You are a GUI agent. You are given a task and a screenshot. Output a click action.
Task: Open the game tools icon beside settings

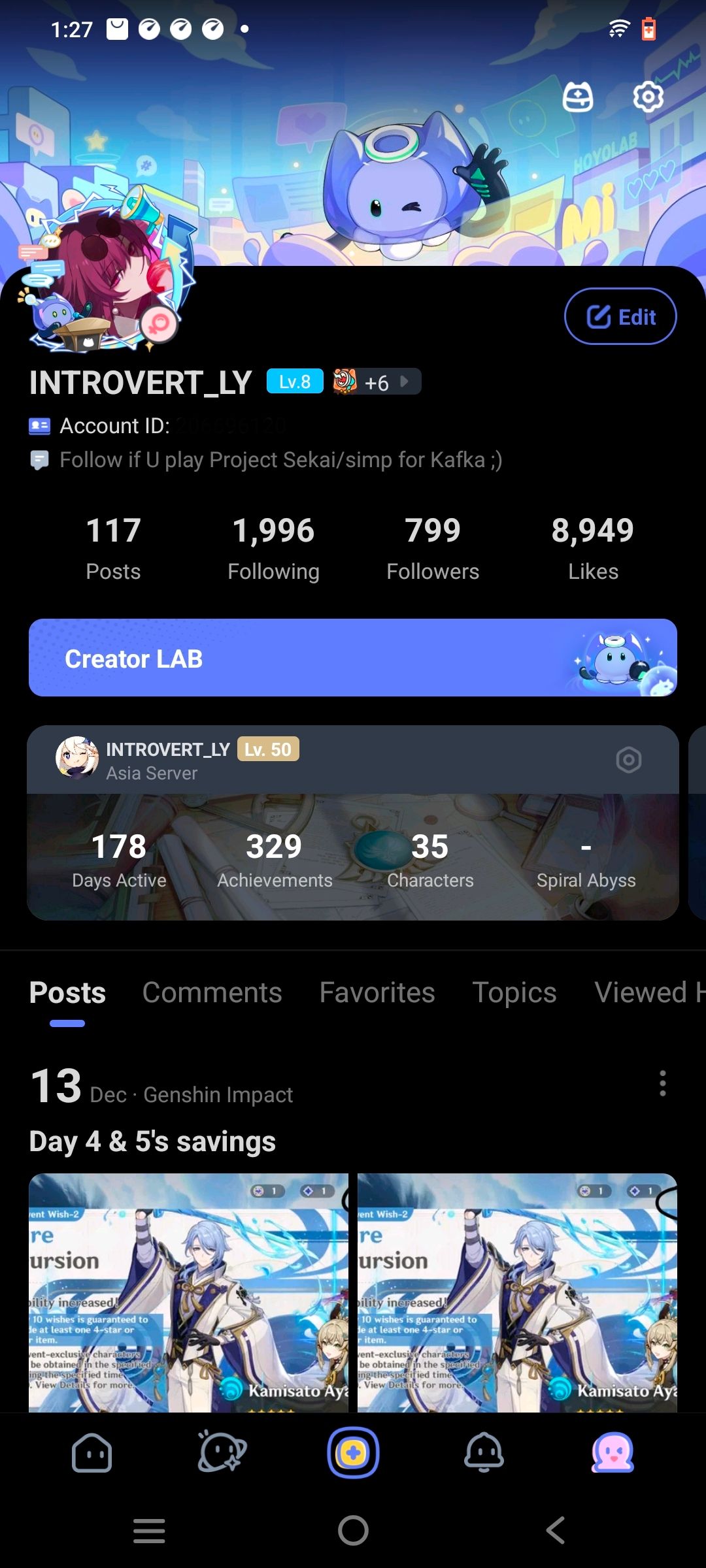[578, 97]
